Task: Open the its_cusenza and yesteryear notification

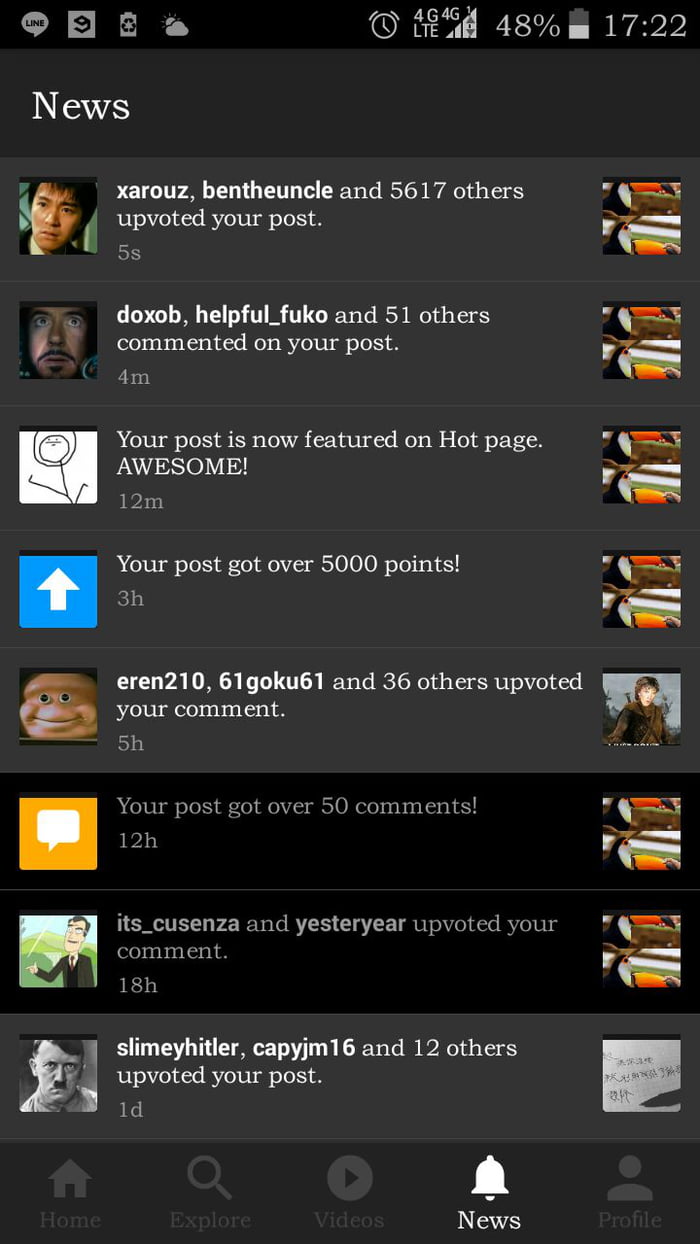Action: click(x=350, y=952)
